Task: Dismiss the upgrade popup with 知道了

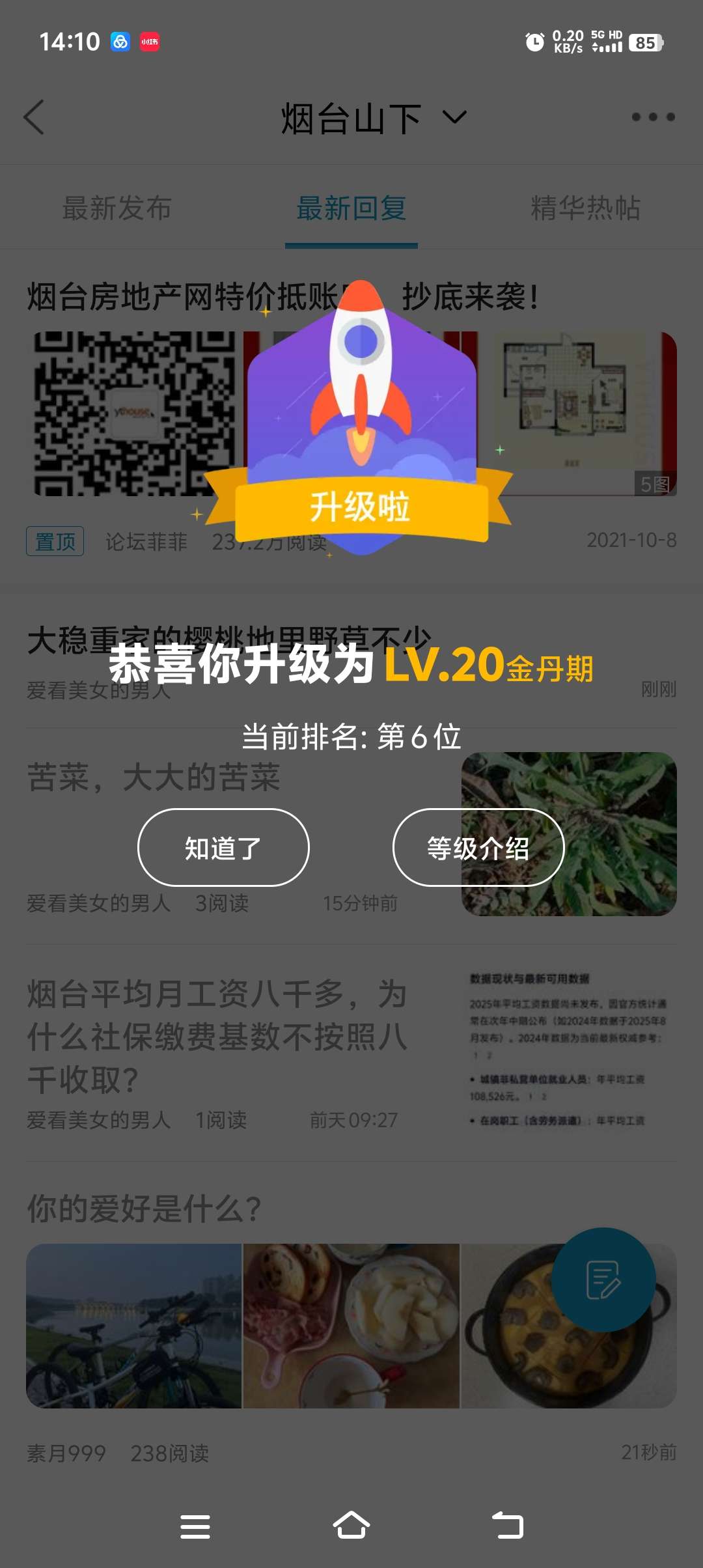Action: coord(223,848)
